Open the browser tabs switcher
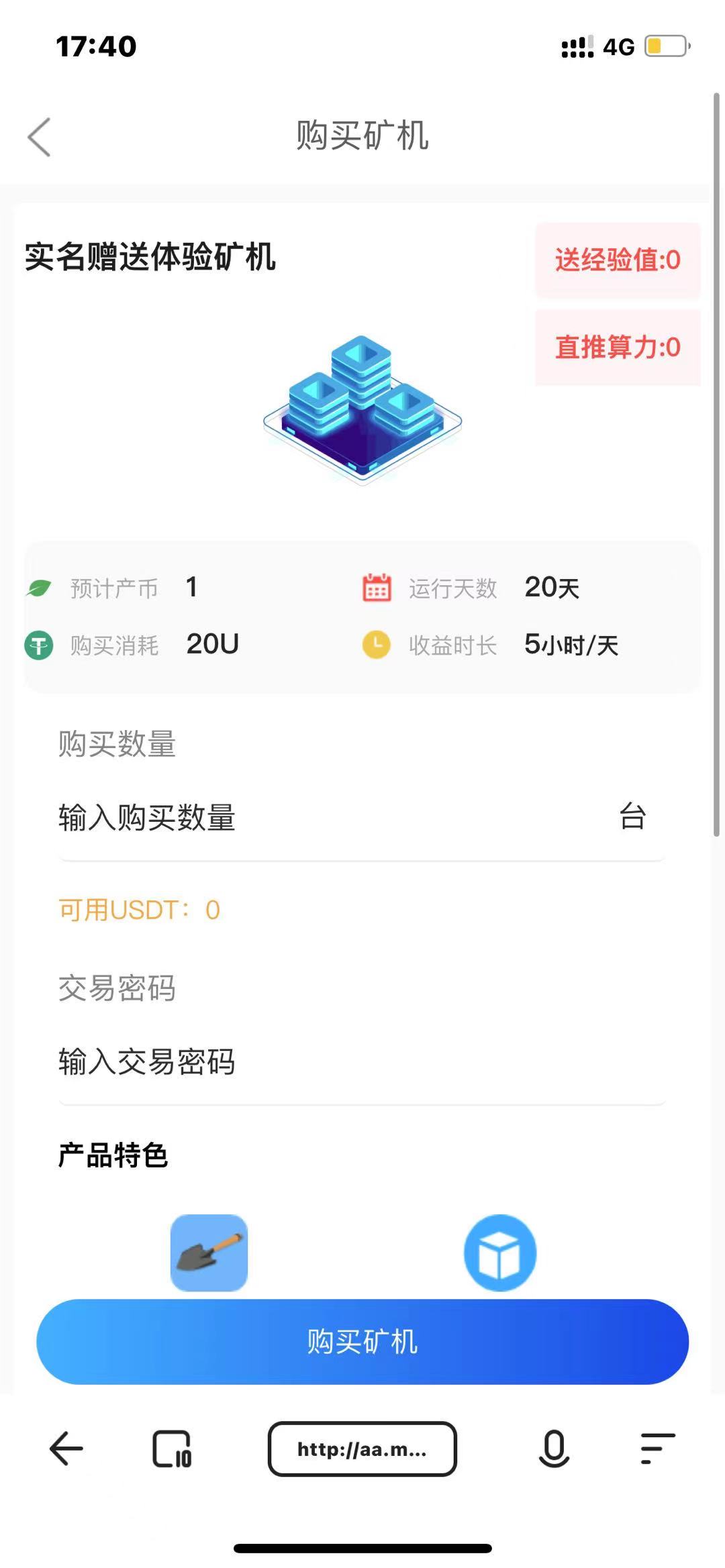The width and height of the screenshot is (725, 1568). click(172, 1449)
